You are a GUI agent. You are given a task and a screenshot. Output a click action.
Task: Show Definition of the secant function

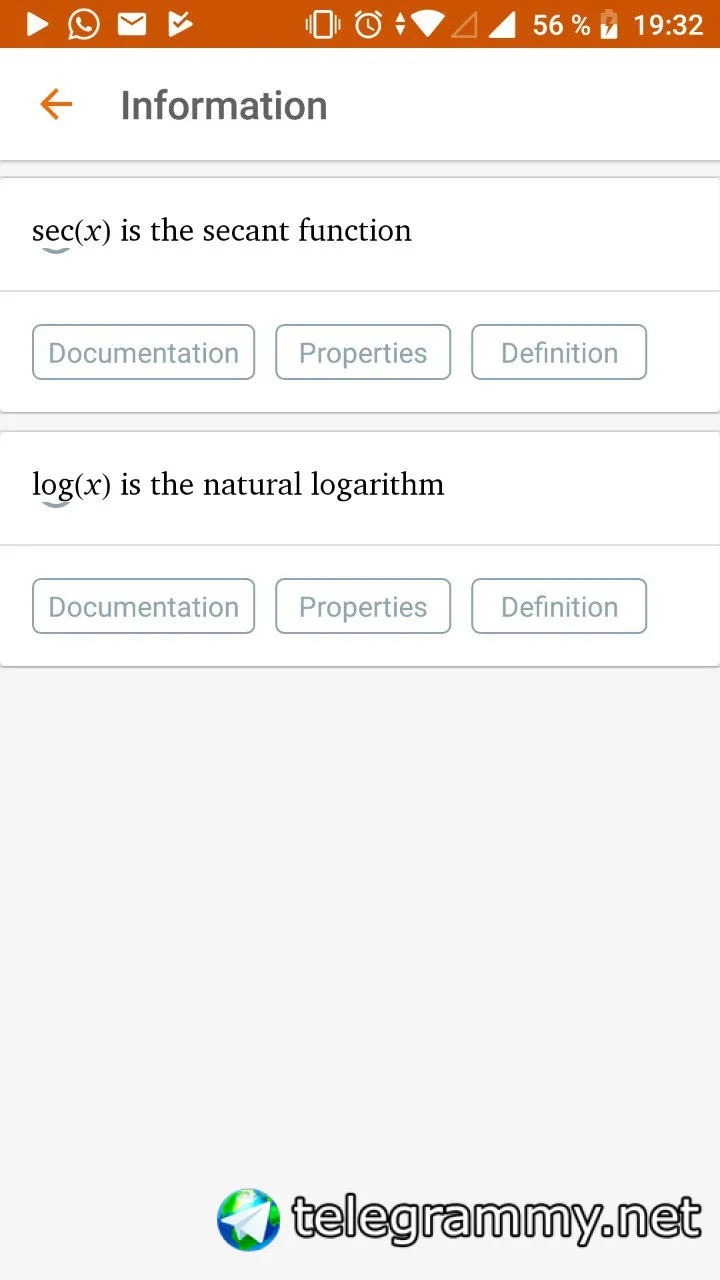(559, 352)
